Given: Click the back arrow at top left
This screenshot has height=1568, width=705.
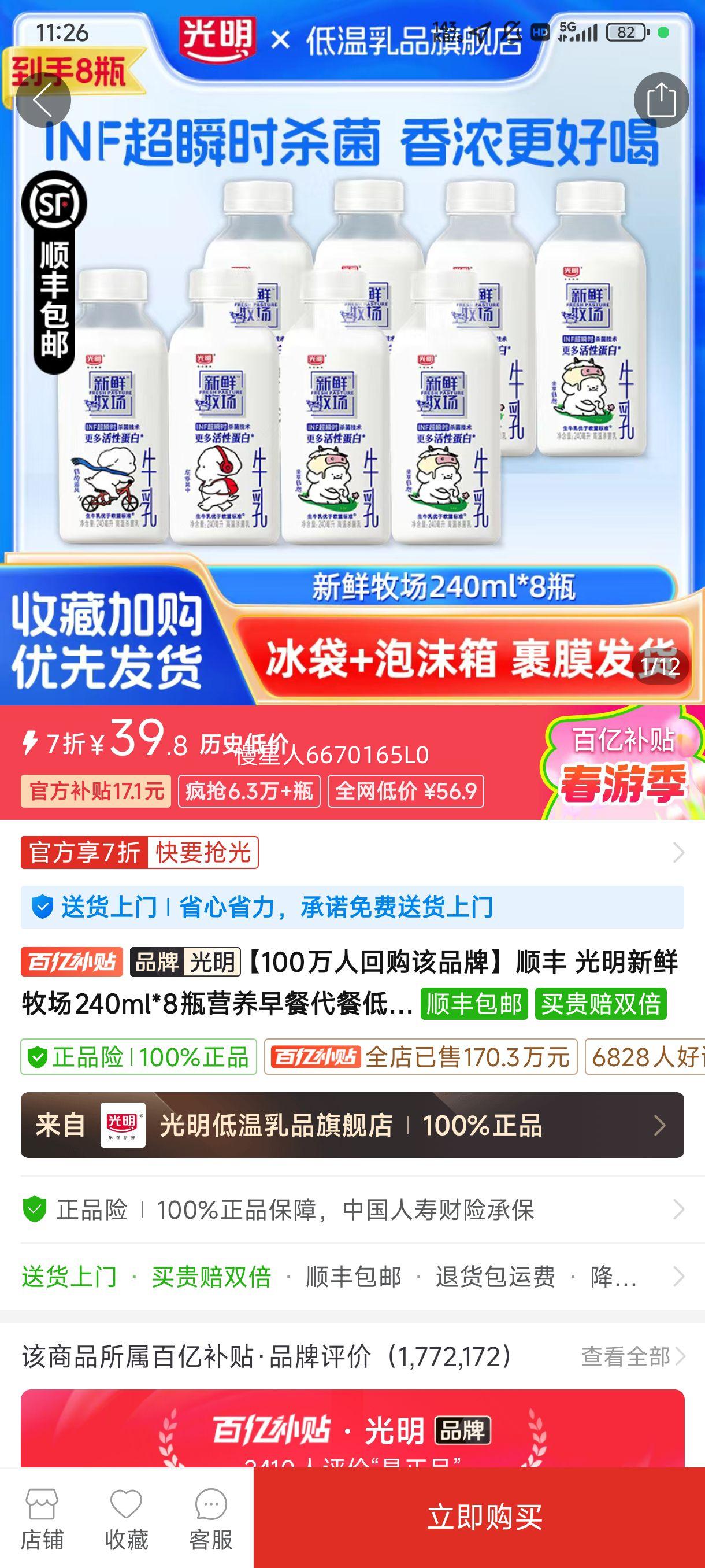Looking at the screenshot, I should click(44, 101).
